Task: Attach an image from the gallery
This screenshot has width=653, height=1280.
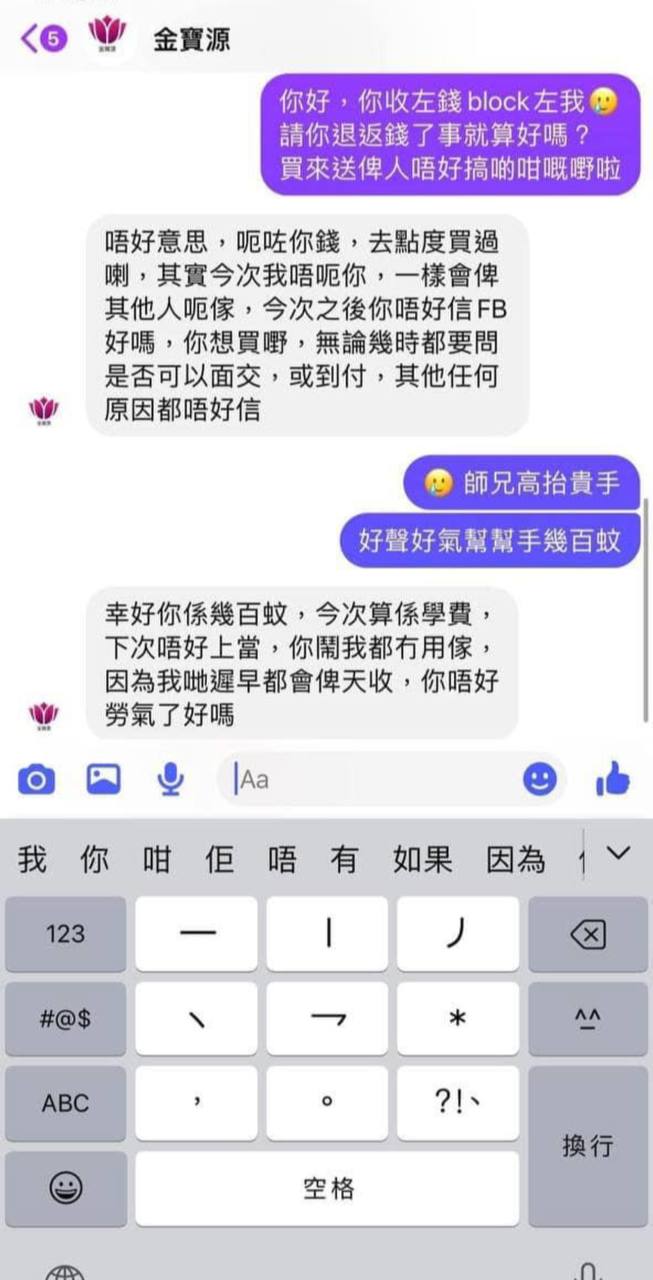Action: pos(103,778)
